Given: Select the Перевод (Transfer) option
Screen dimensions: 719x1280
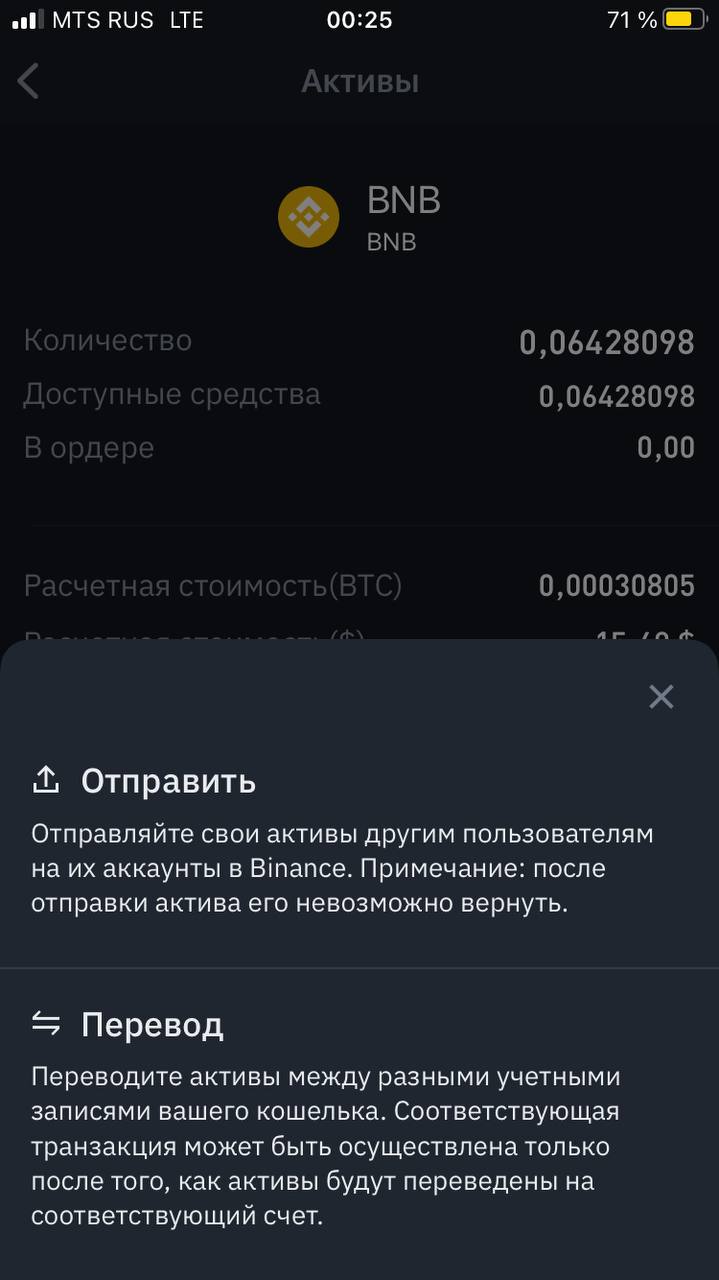Looking at the screenshot, I should 359,1118.
